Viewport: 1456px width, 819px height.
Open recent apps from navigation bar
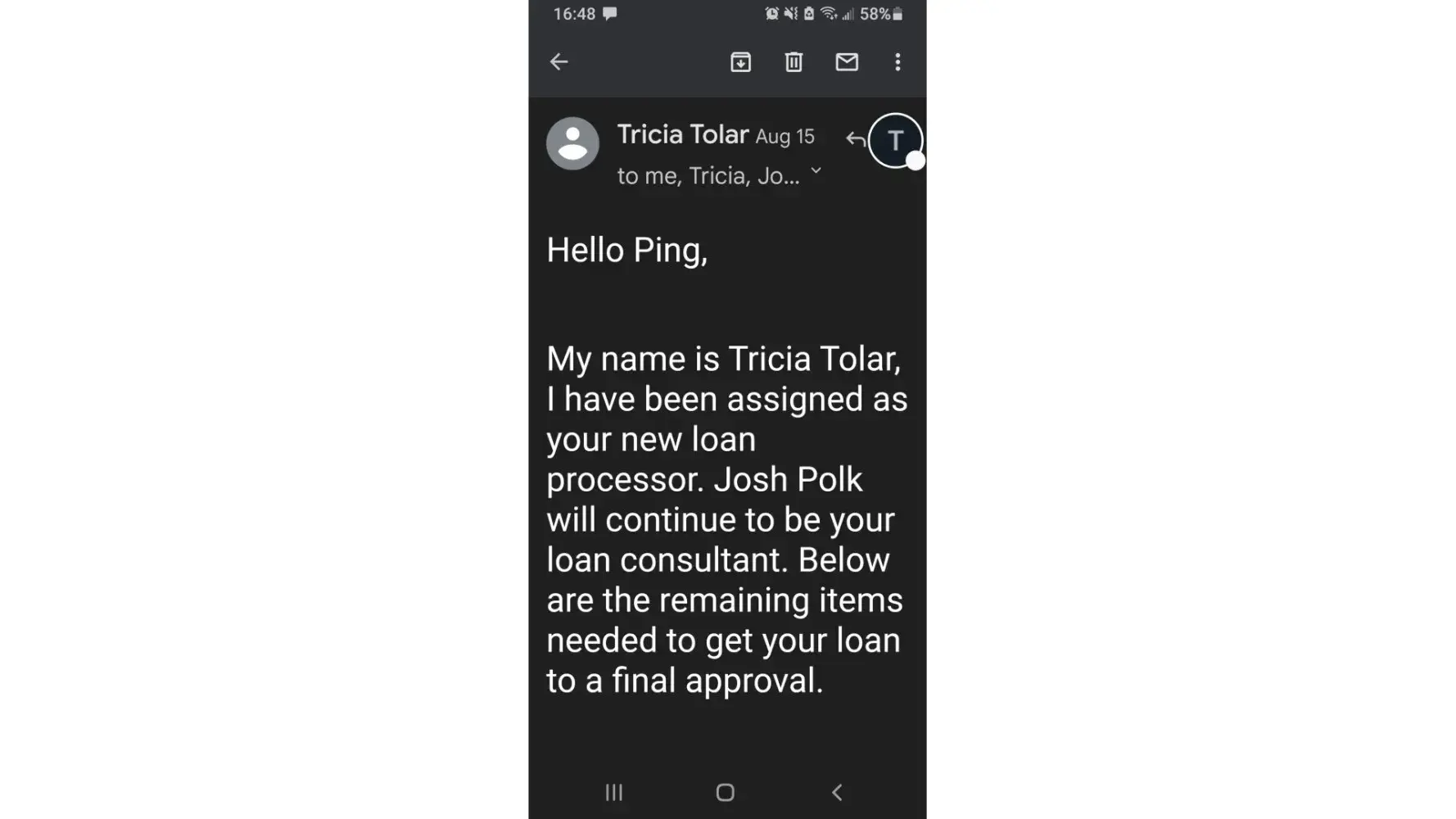613,792
